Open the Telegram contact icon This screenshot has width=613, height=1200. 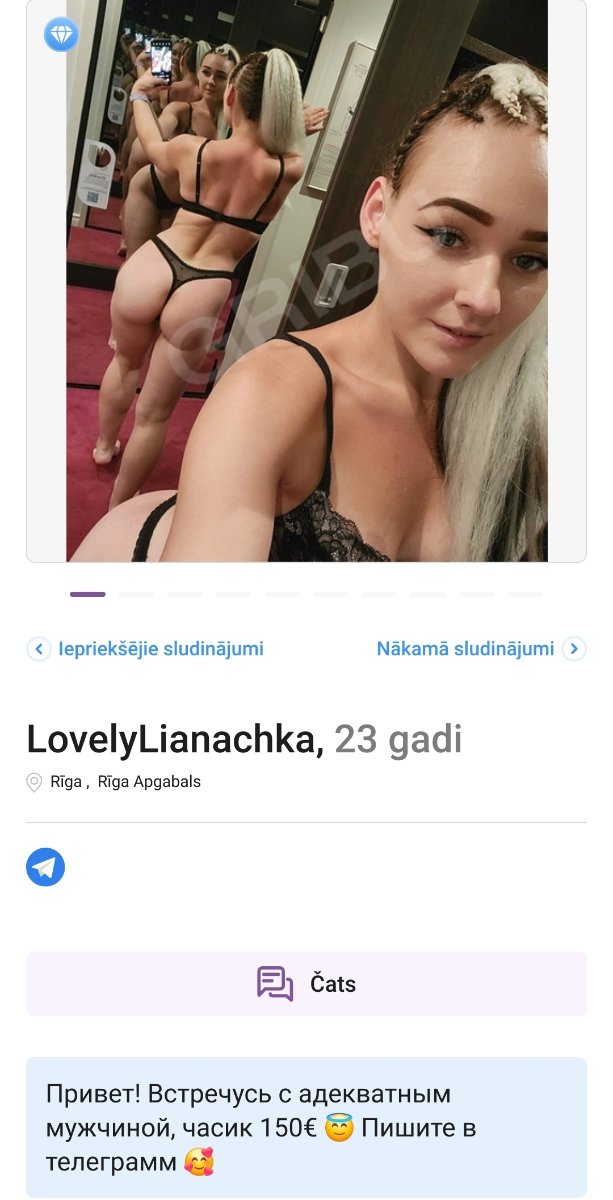[x=45, y=867]
